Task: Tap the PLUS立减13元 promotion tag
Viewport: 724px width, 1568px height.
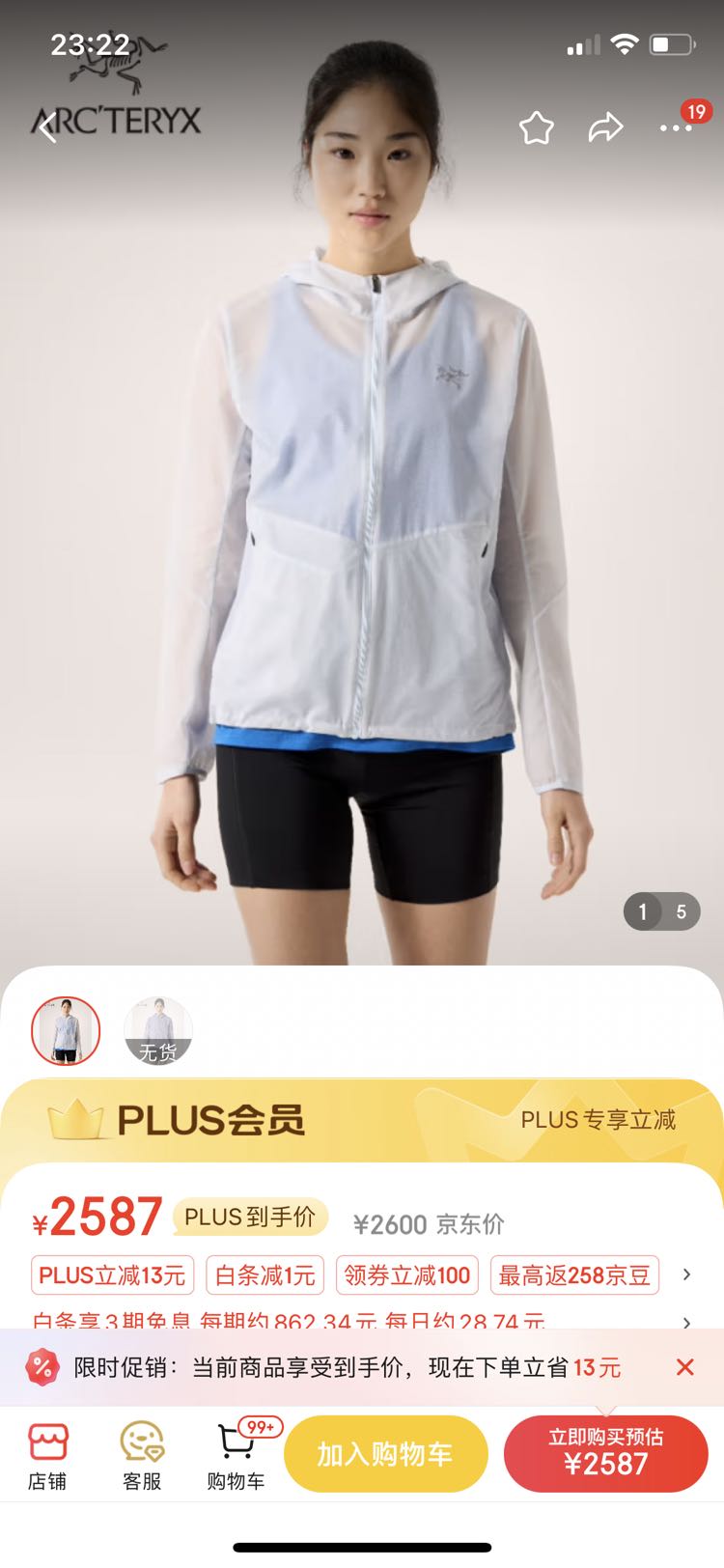Action: pos(112,1275)
